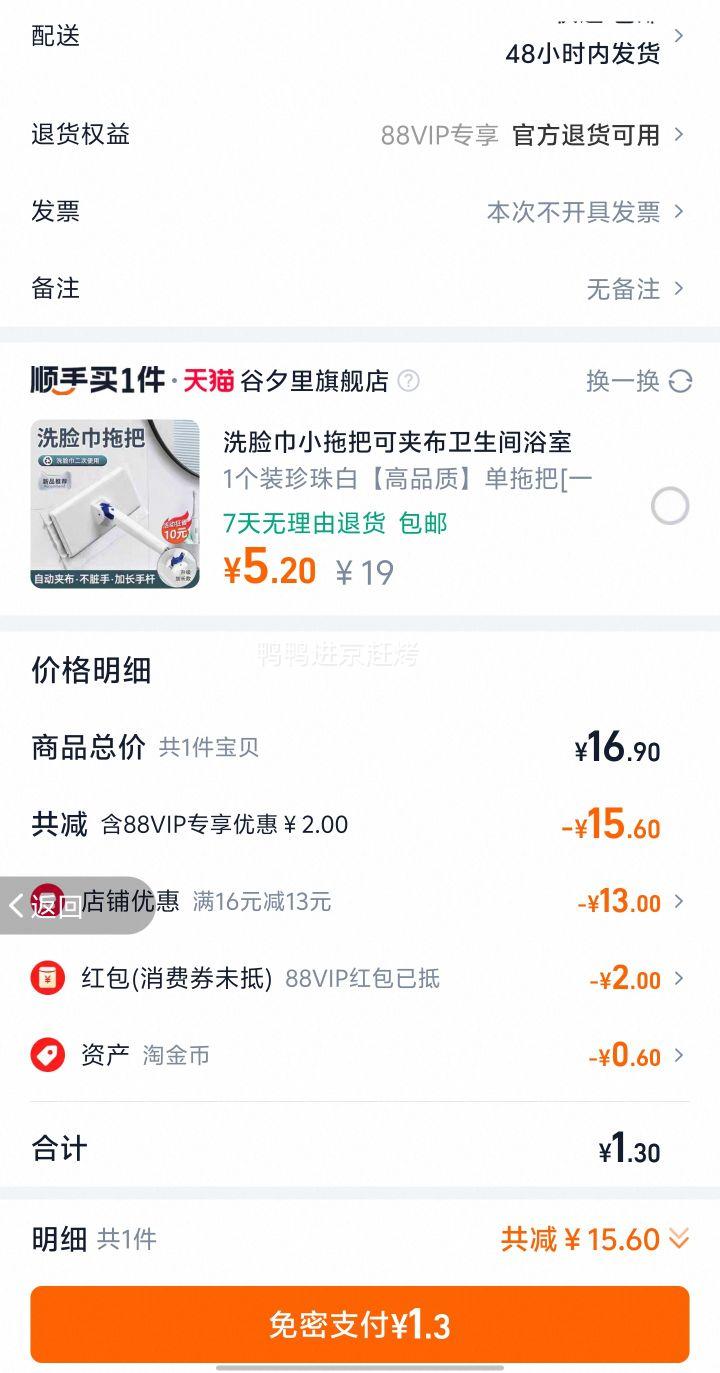Select the 洗脸巾小拖把 add-on item checkbox
The image size is (720, 1373).
(x=670, y=506)
